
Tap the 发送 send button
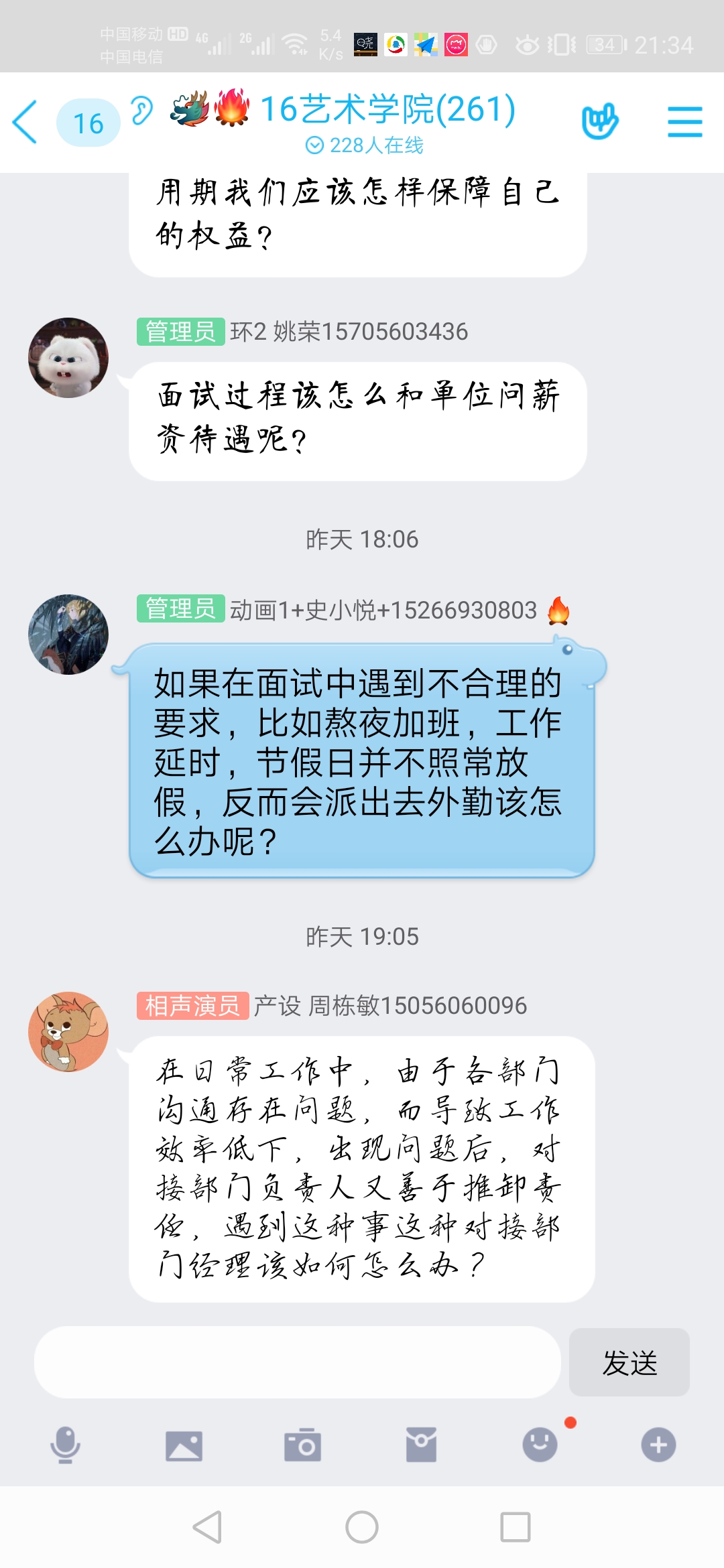click(x=629, y=1362)
